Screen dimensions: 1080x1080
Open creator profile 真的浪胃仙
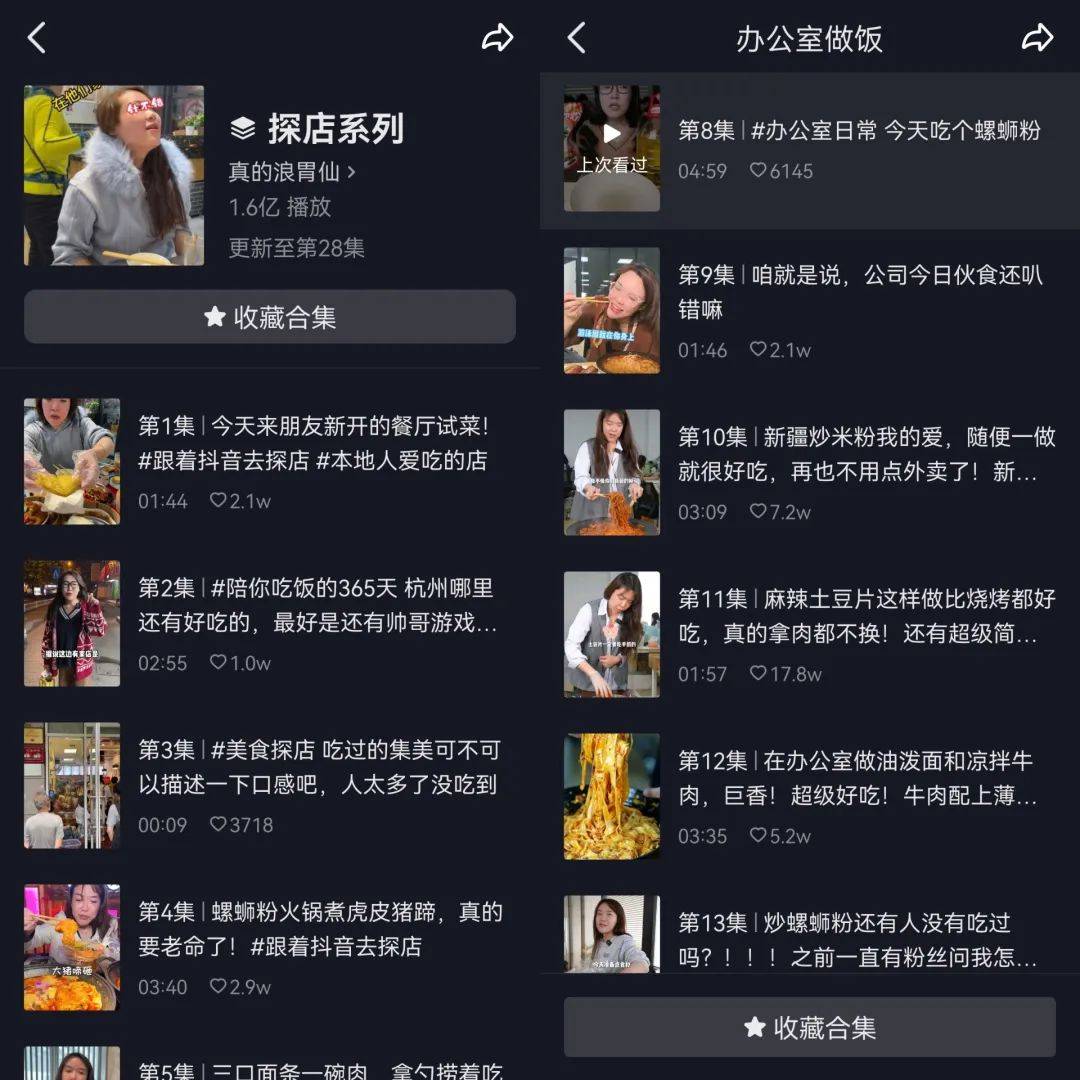[x=291, y=172]
